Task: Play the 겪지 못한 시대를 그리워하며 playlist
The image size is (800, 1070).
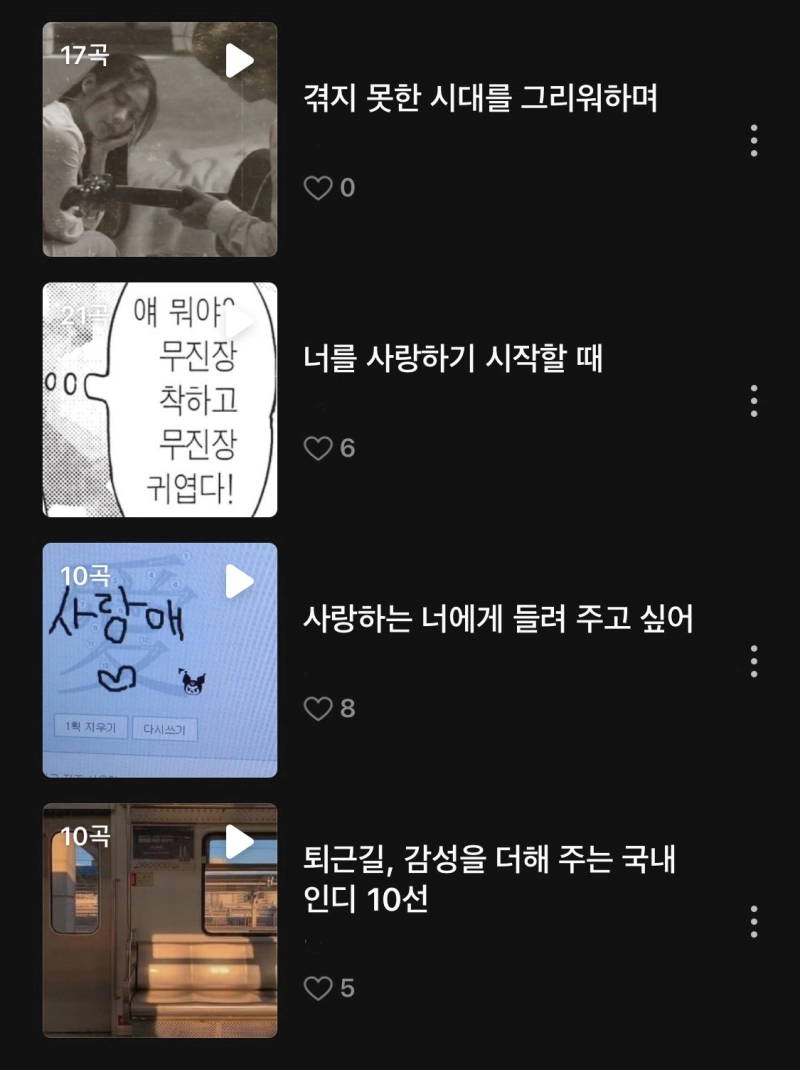Action: (239, 61)
